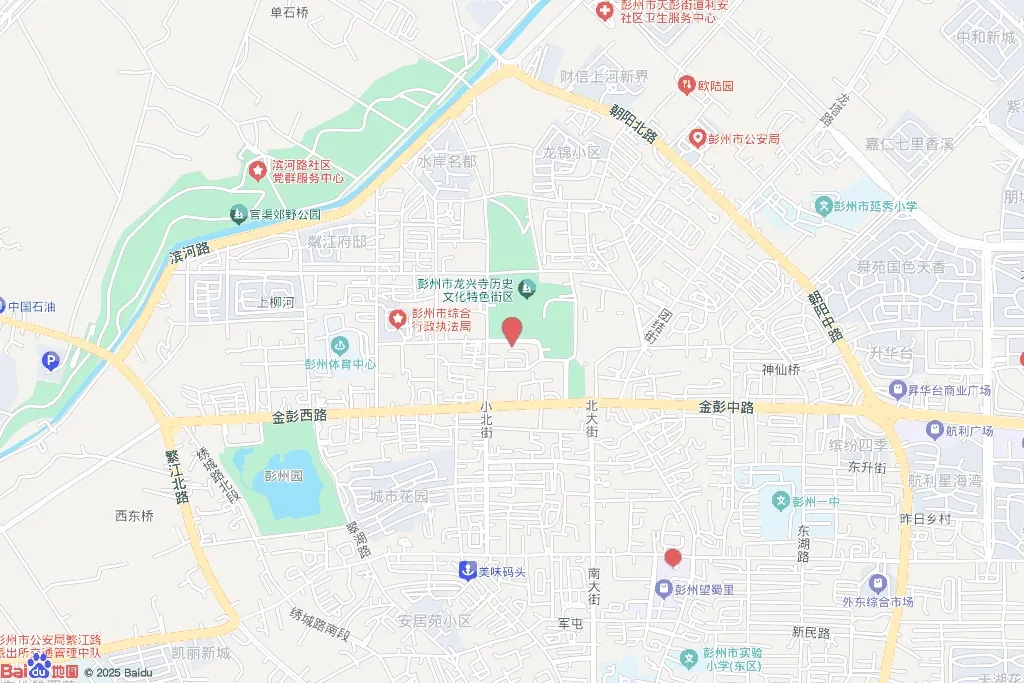The height and width of the screenshot is (683, 1024).
Task: Tap the 美味码头 point of interest
Action: click(466, 571)
